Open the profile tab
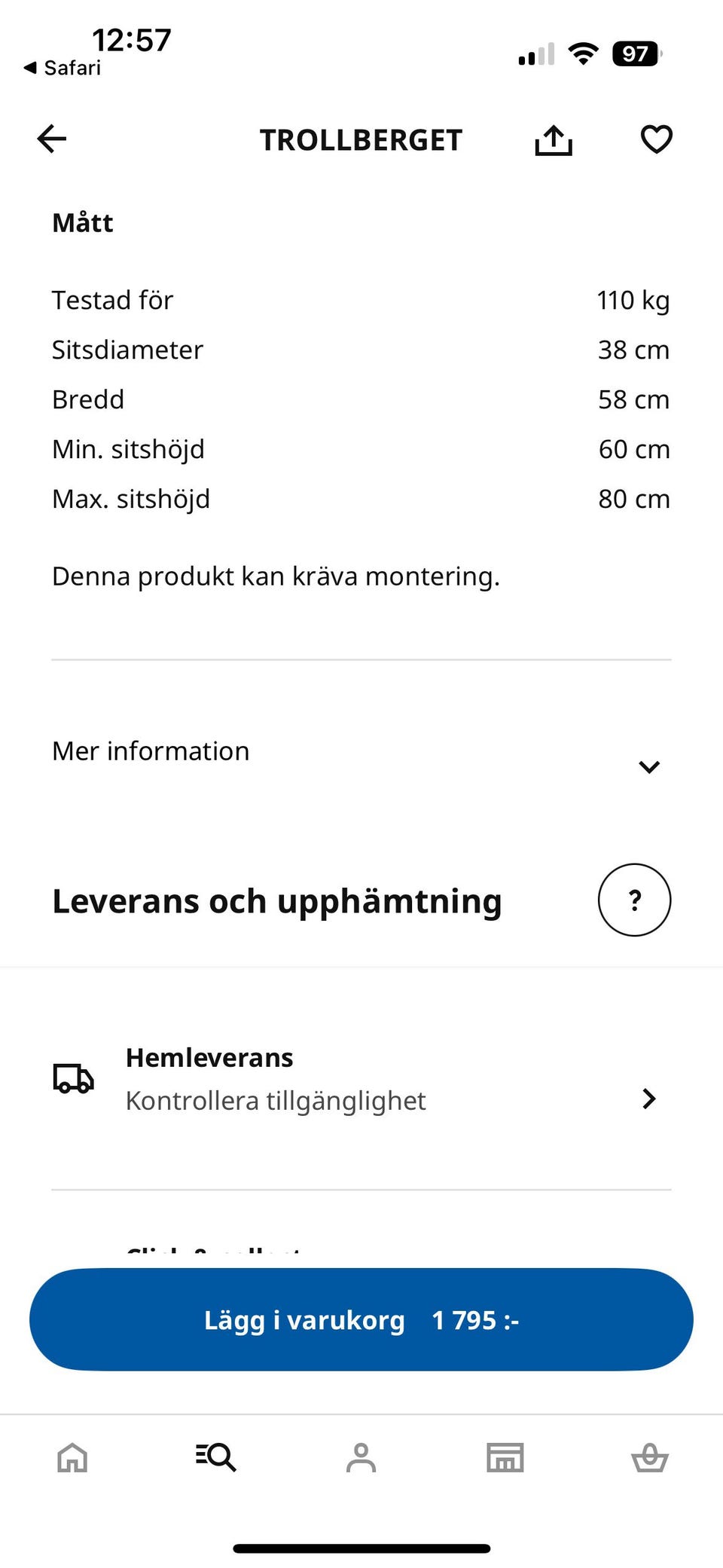The height and width of the screenshot is (1568, 723). [x=361, y=1457]
